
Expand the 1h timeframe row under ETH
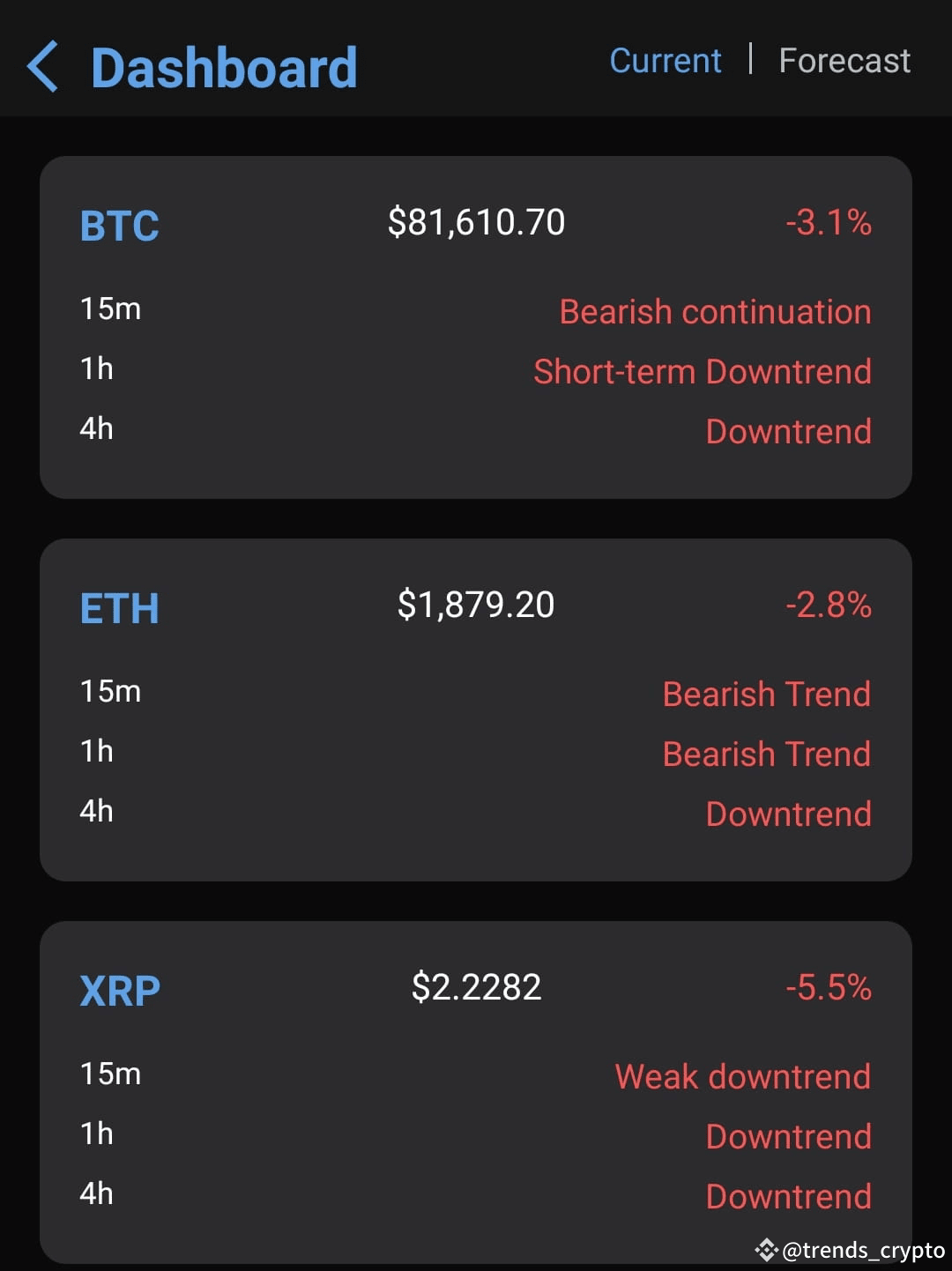pyautogui.click(x=96, y=752)
